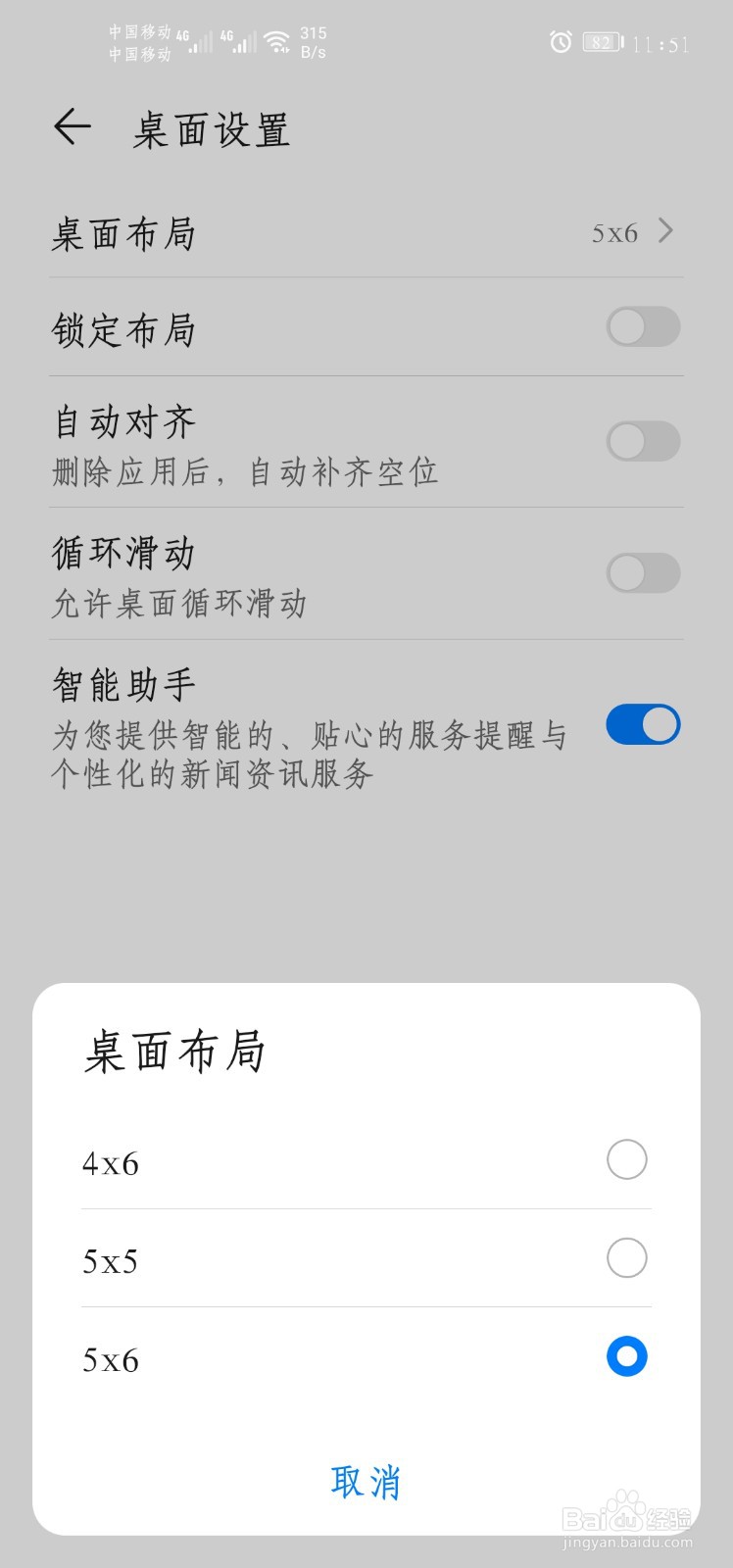Turn on 自动对齐 auto-align
Screen dimensions: 733x1568
(643, 442)
